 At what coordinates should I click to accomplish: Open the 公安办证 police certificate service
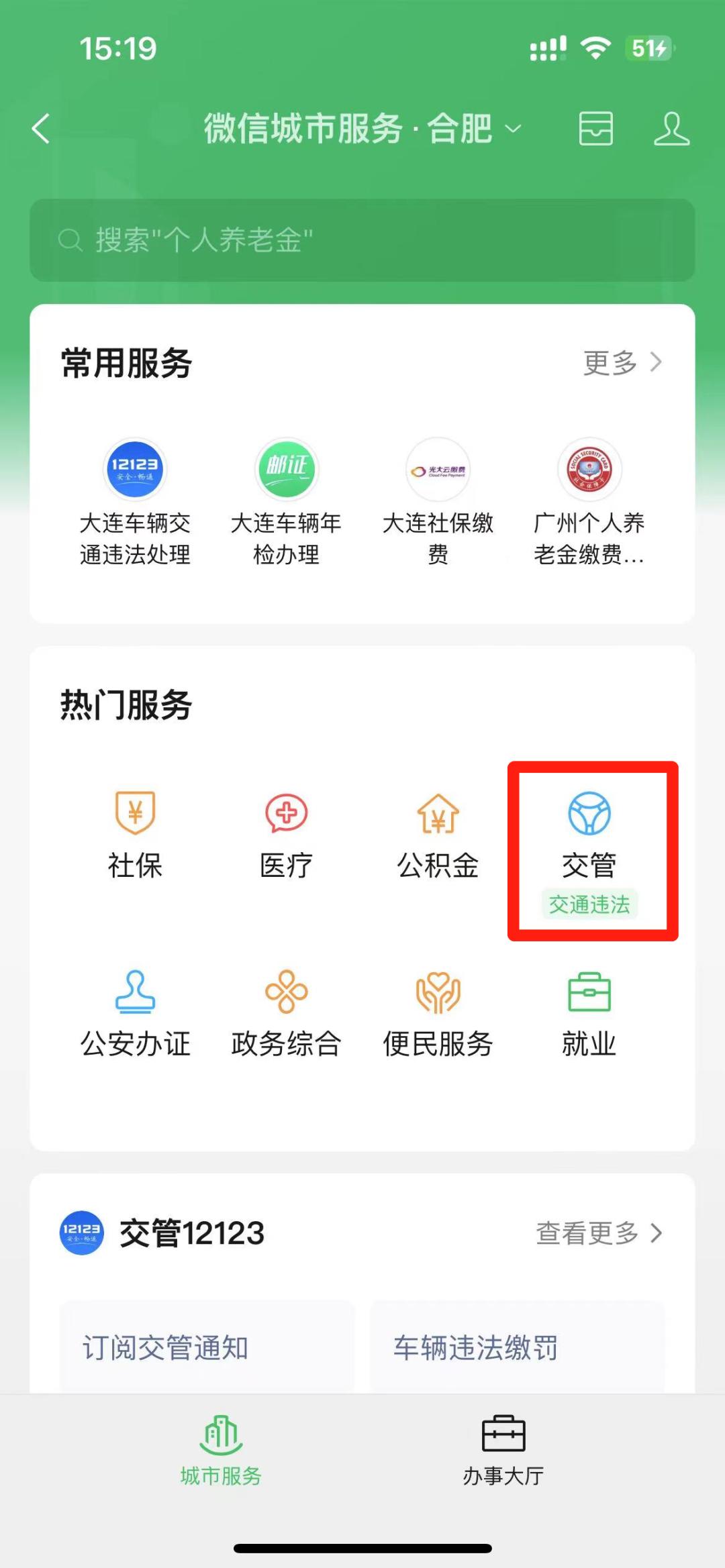pos(135,1013)
